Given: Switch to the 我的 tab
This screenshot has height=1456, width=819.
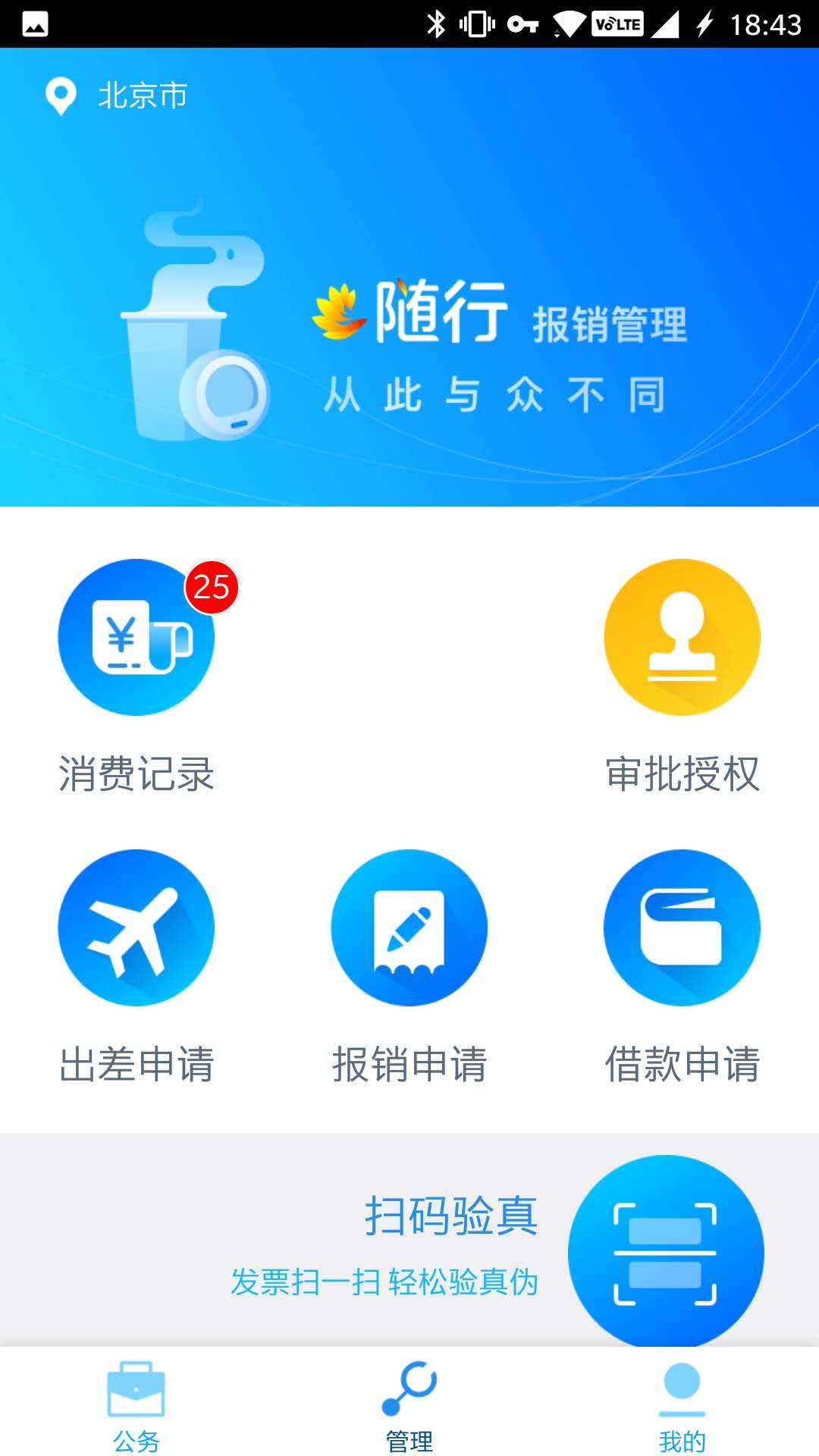Looking at the screenshot, I should point(682,1404).
